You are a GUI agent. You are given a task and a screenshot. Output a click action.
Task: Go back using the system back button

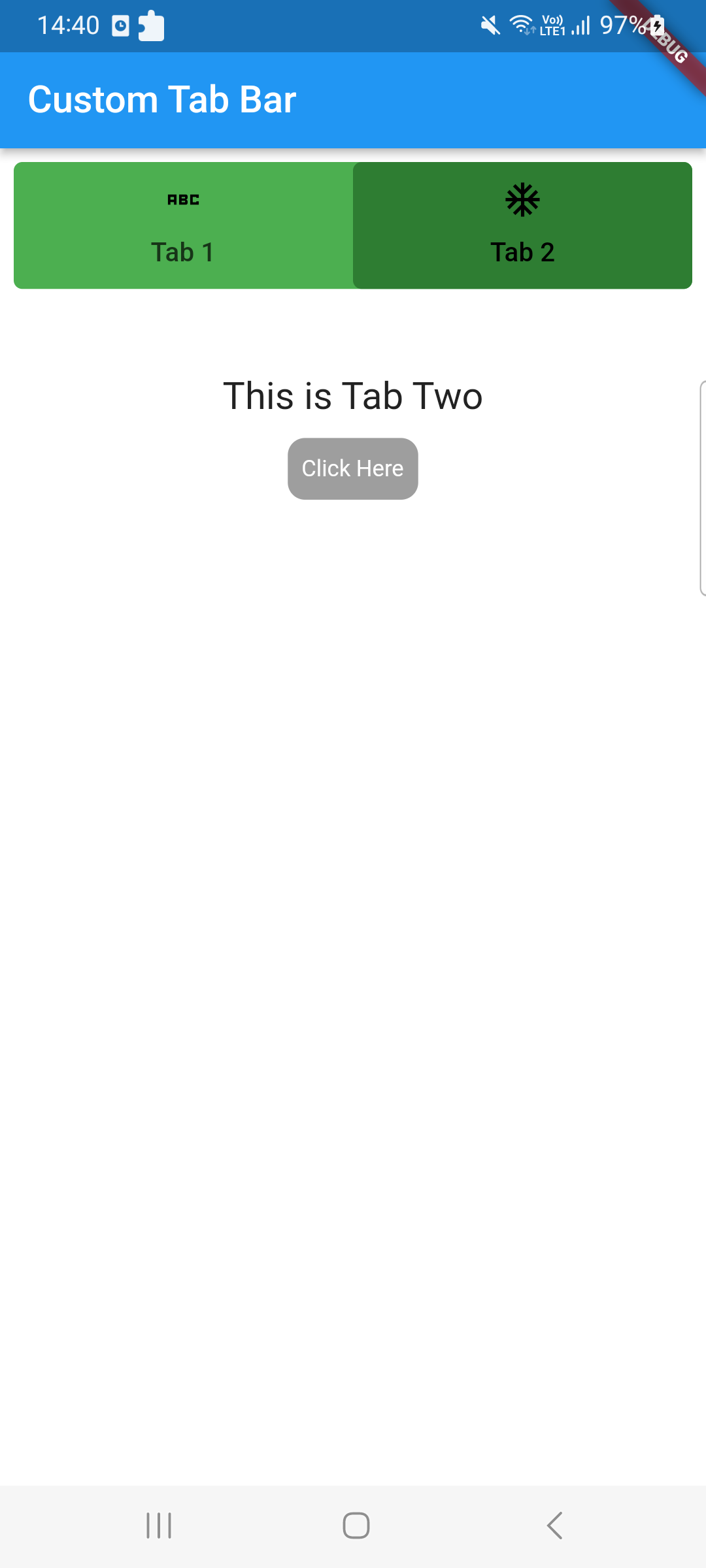[554, 1526]
